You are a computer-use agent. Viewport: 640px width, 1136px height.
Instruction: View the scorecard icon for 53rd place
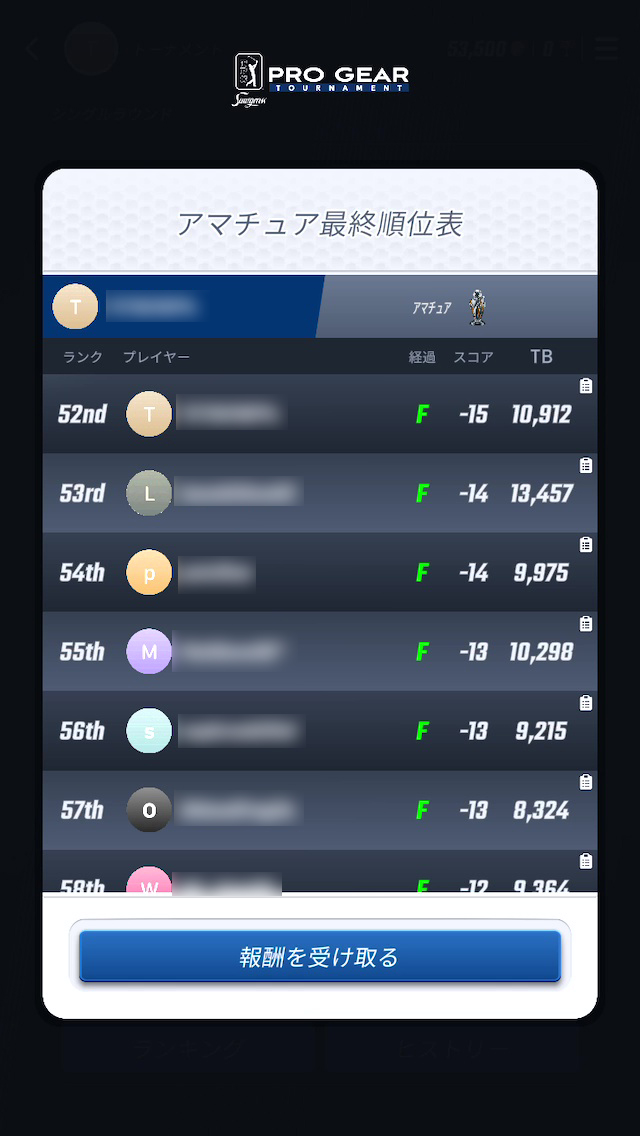(586, 465)
